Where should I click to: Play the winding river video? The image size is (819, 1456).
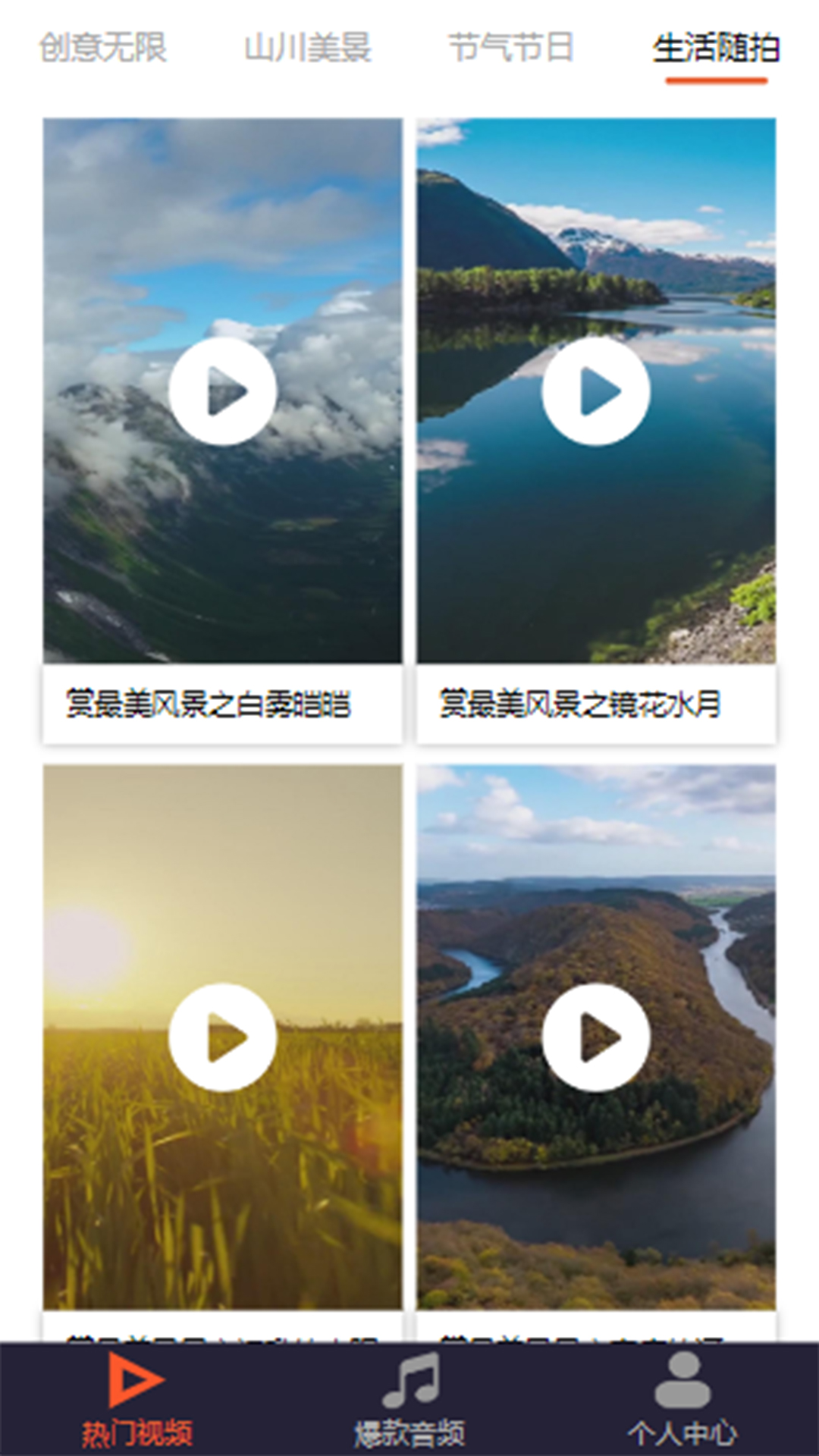595,1037
